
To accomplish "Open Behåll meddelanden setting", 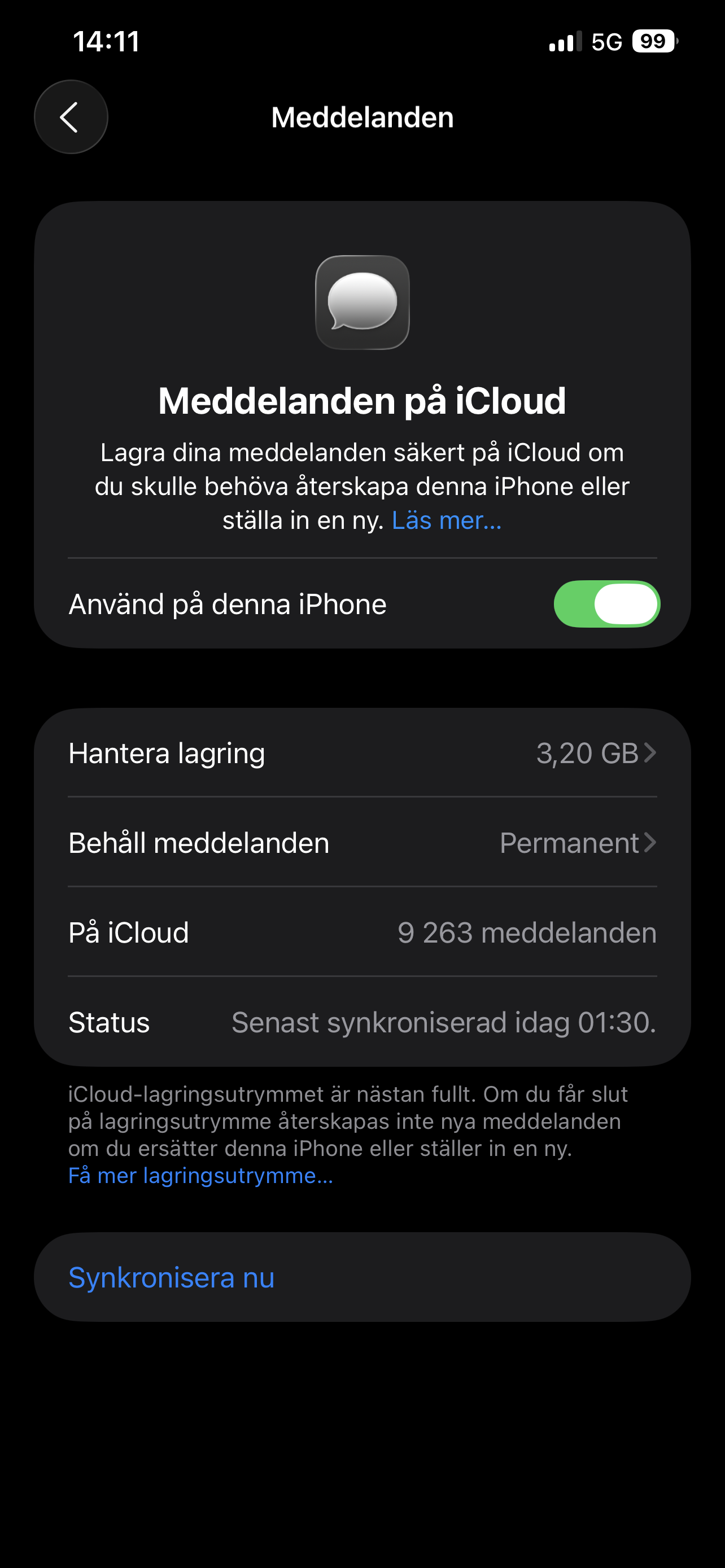I will pyautogui.click(x=362, y=843).
